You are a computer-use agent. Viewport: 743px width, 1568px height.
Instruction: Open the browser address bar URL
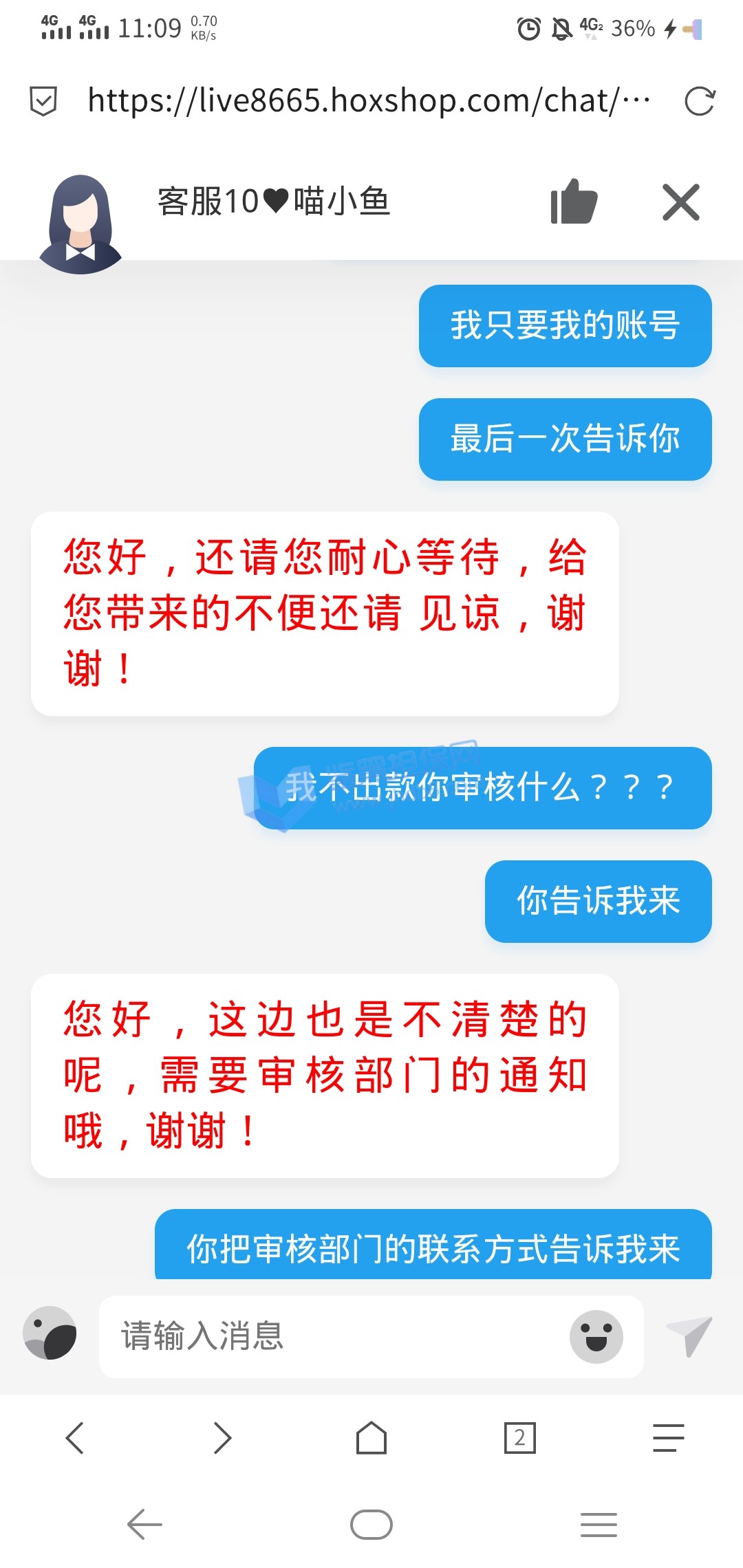[x=368, y=101]
